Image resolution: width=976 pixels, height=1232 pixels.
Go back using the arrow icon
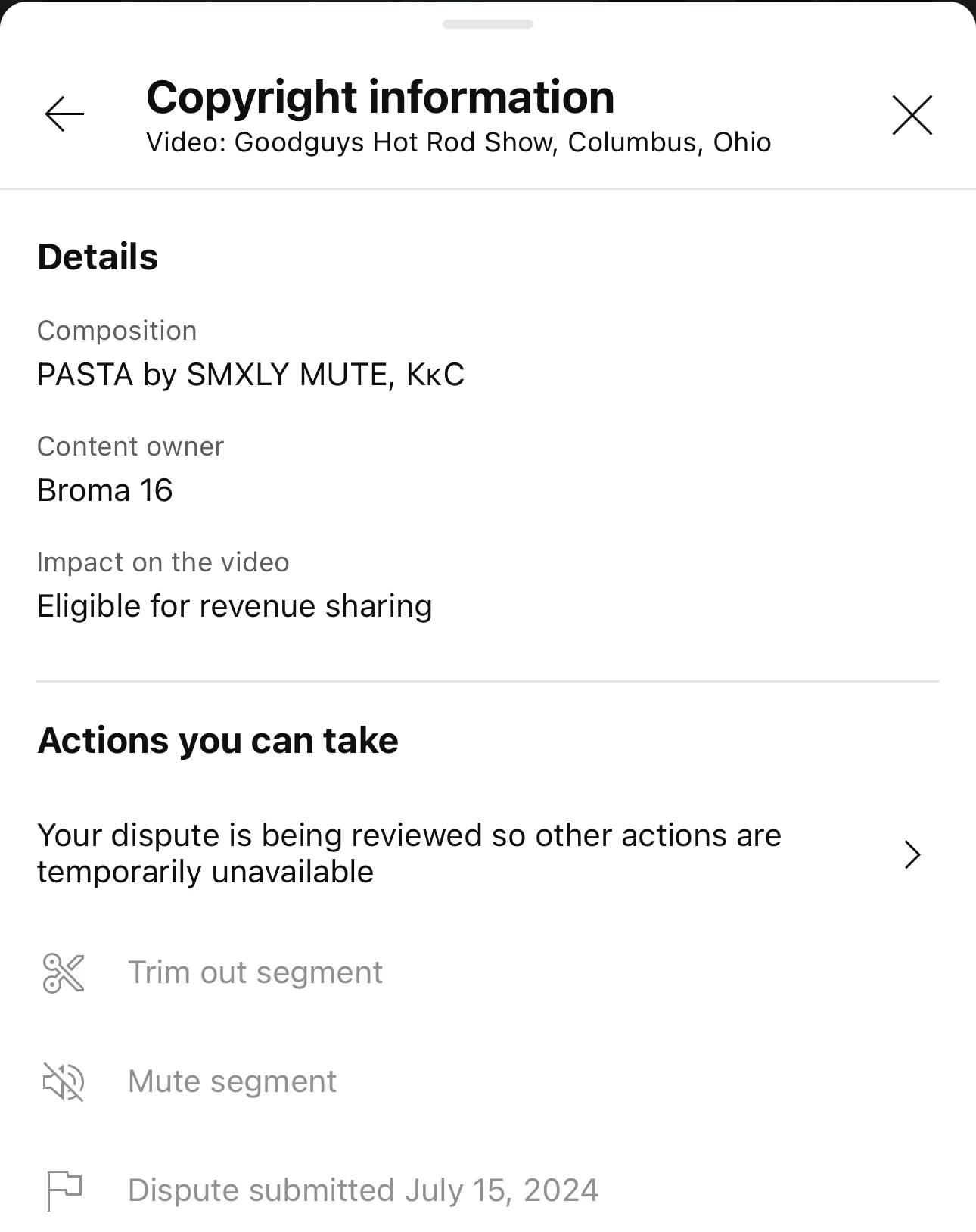coord(64,114)
